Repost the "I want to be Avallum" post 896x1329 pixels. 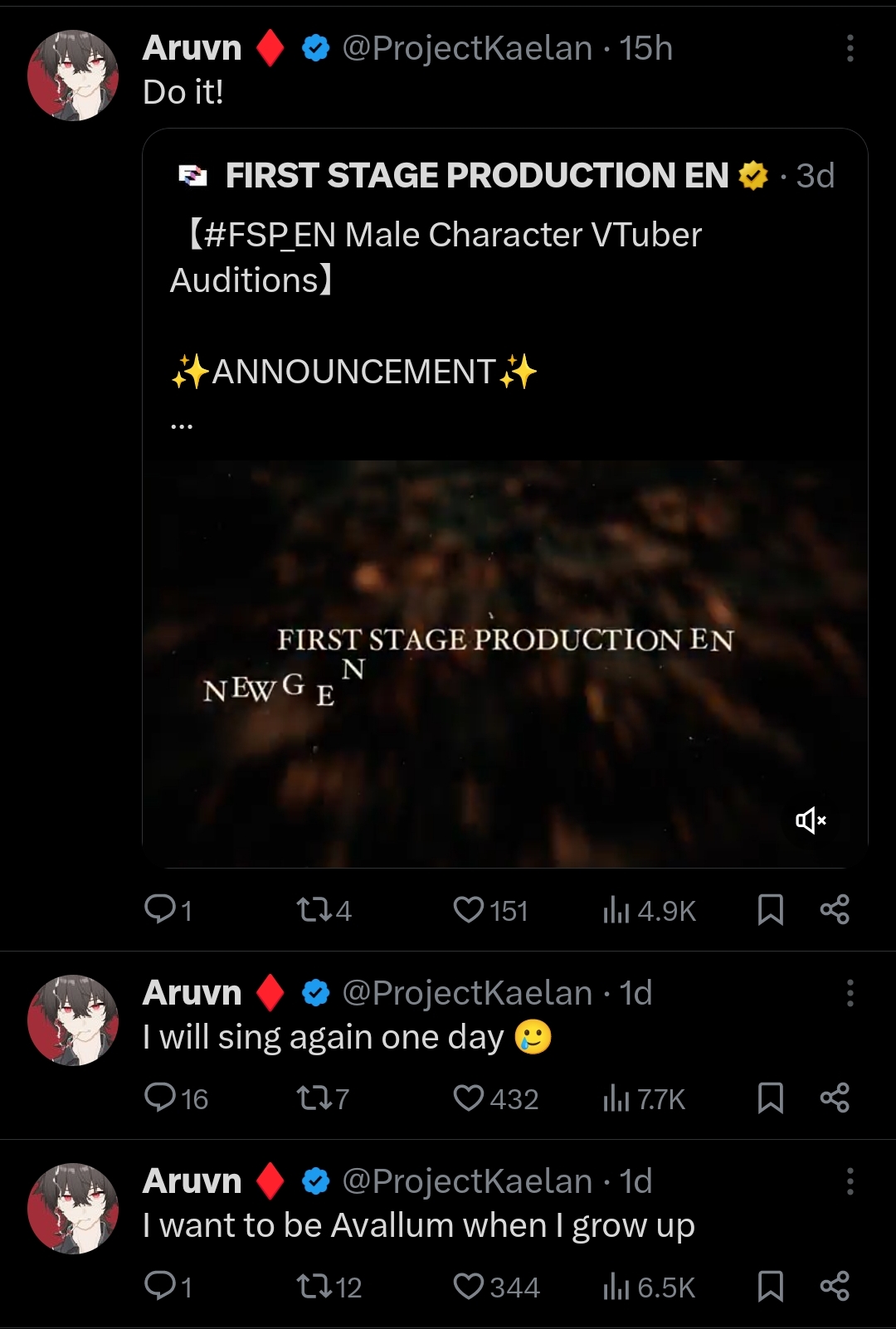(x=314, y=1288)
